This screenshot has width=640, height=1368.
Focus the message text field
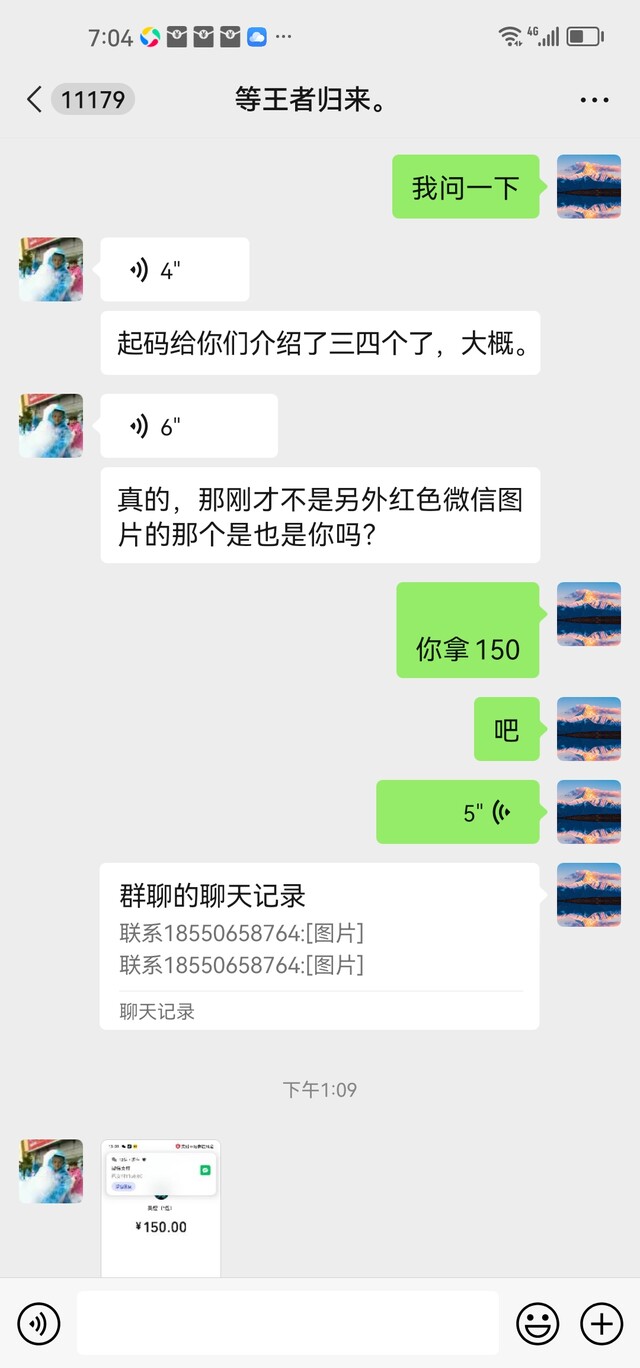coord(288,1323)
